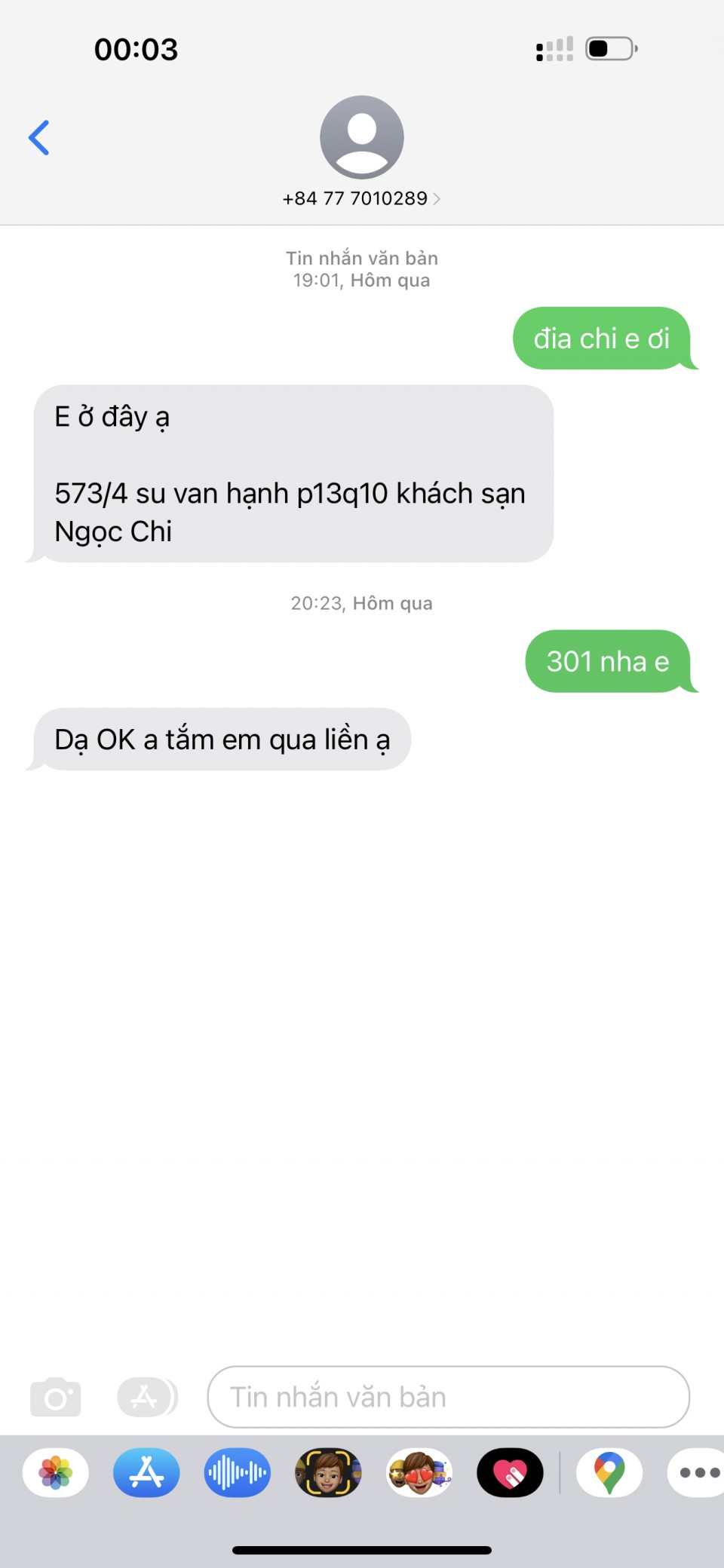Open the Memoji app
Image resolution: width=724 pixels, height=1568 pixels.
click(x=328, y=1472)
